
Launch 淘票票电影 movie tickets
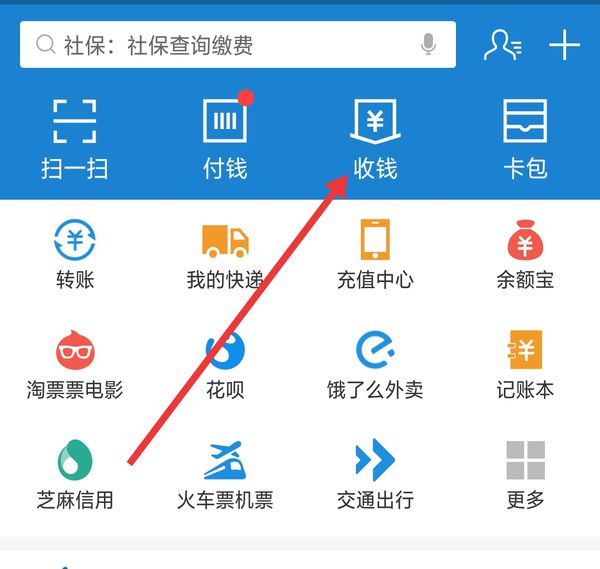pyautogui.click(x=75, y=365)
